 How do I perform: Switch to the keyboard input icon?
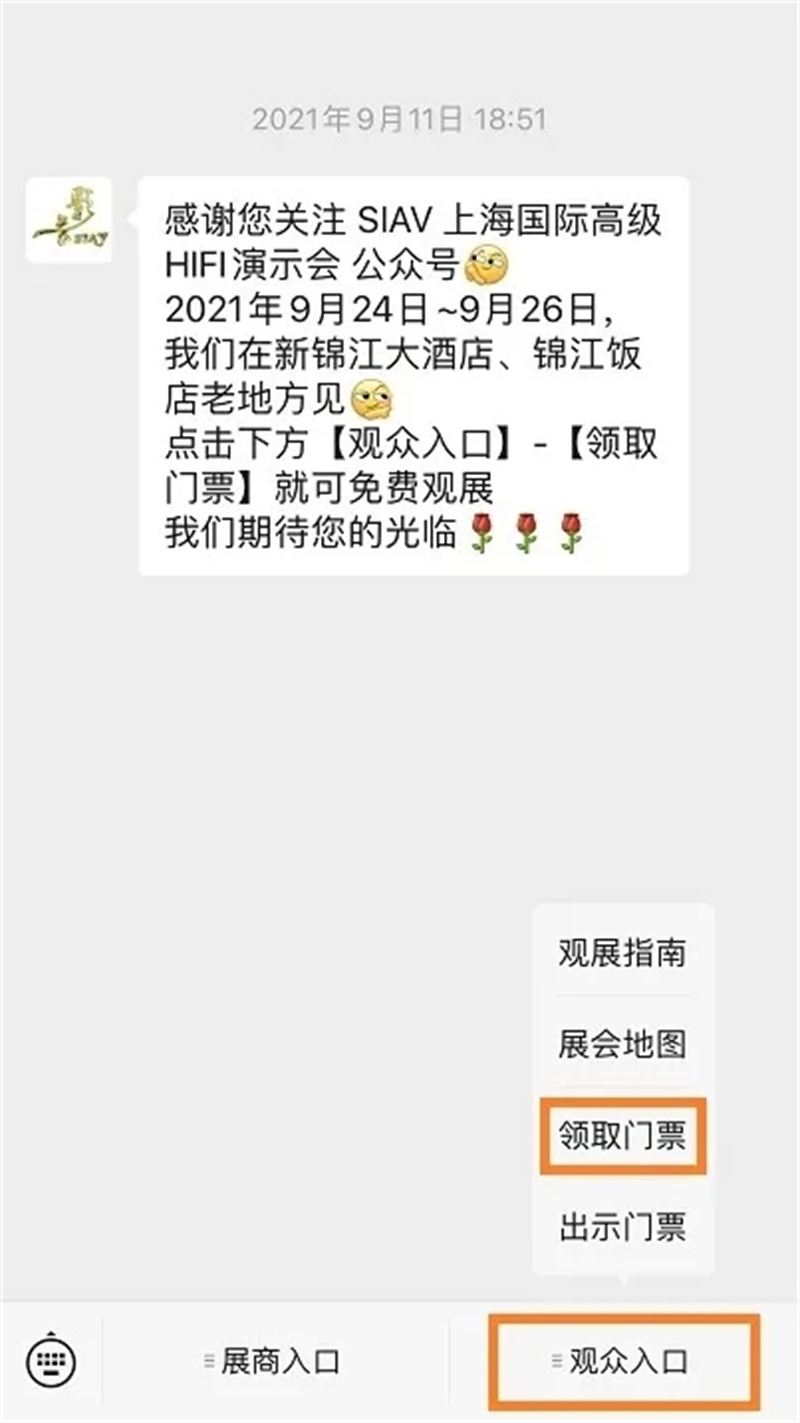point(51,1360)
